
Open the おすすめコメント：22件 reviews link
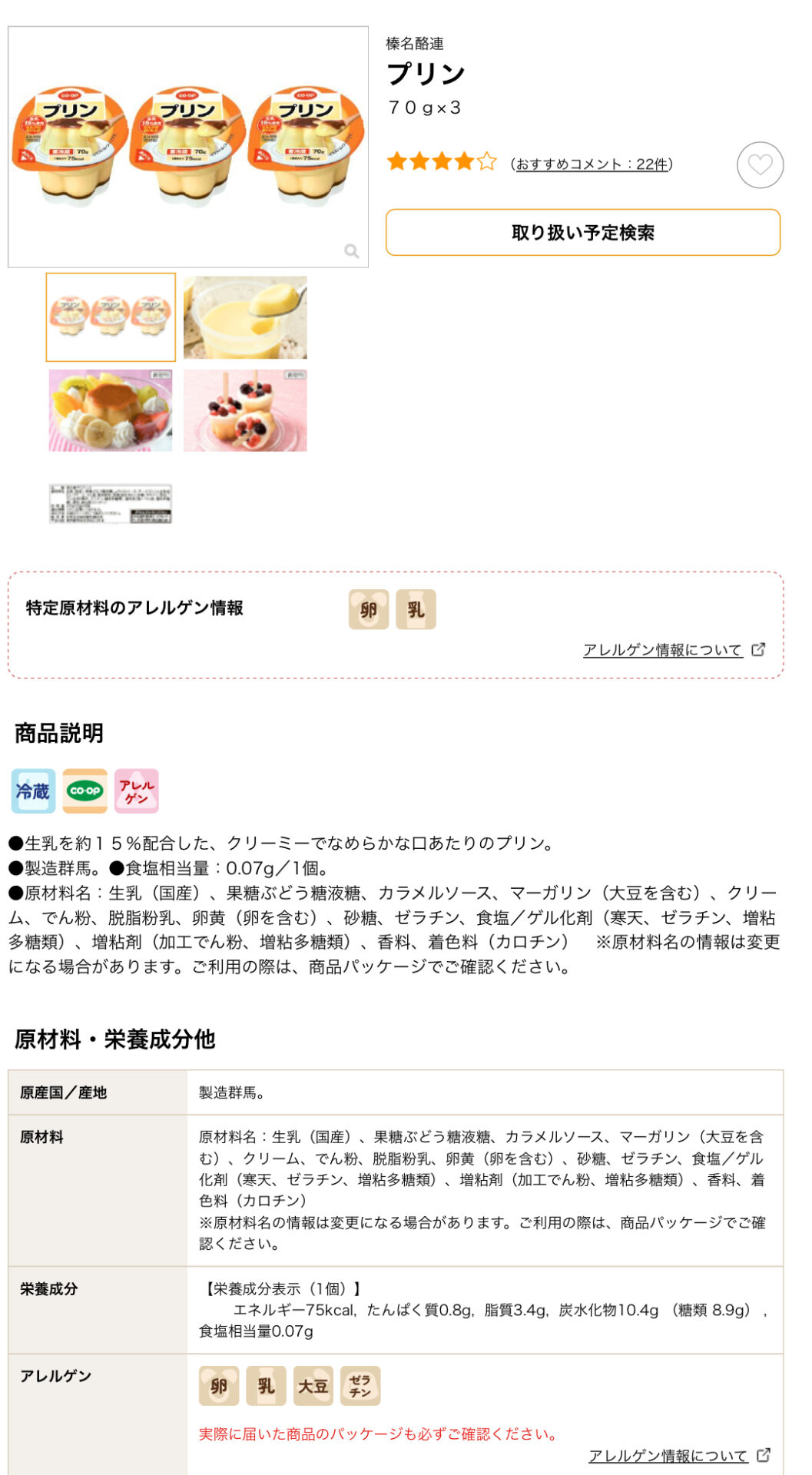591,164
